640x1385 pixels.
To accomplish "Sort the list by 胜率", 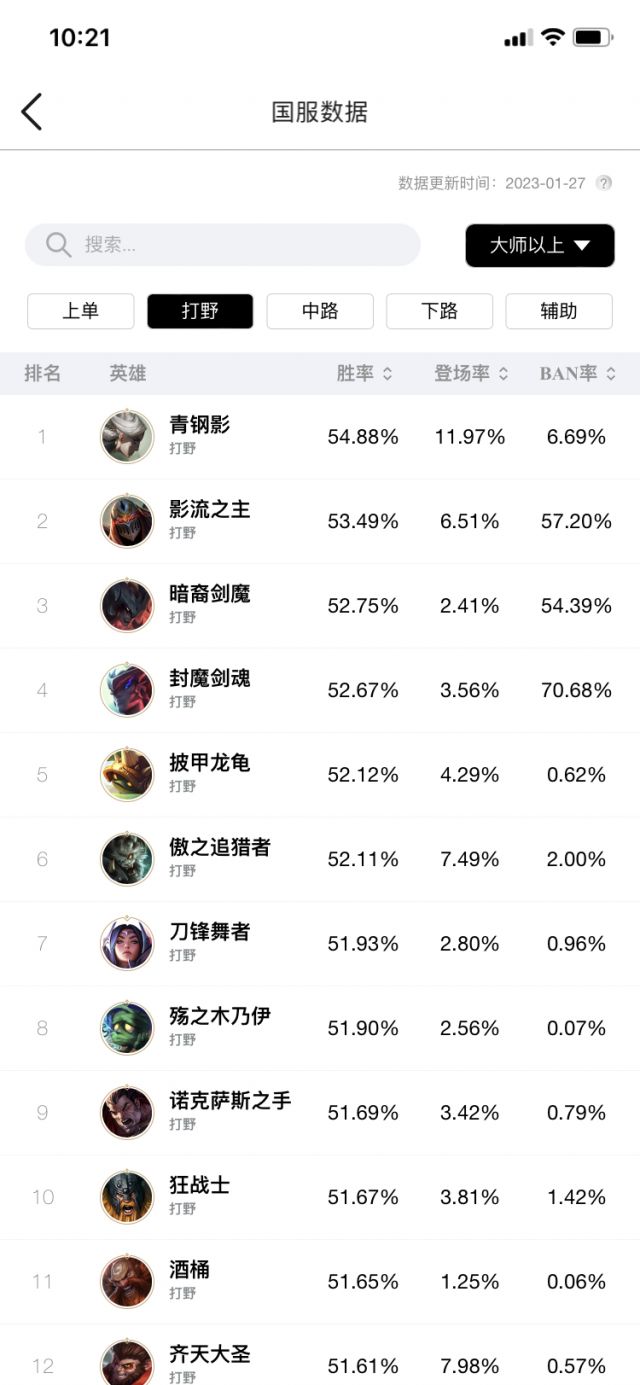I will [x=364, y=374].
